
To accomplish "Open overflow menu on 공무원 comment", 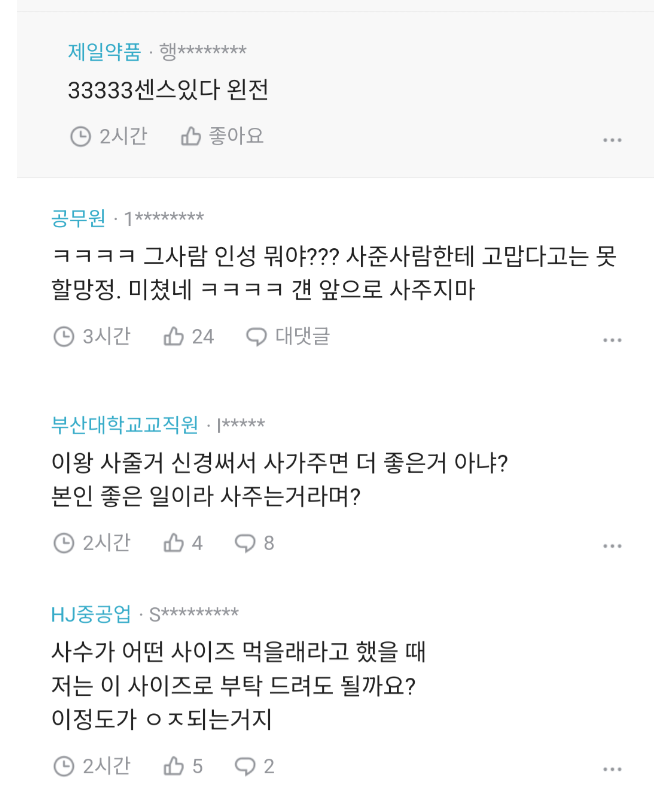I will 612,340.
